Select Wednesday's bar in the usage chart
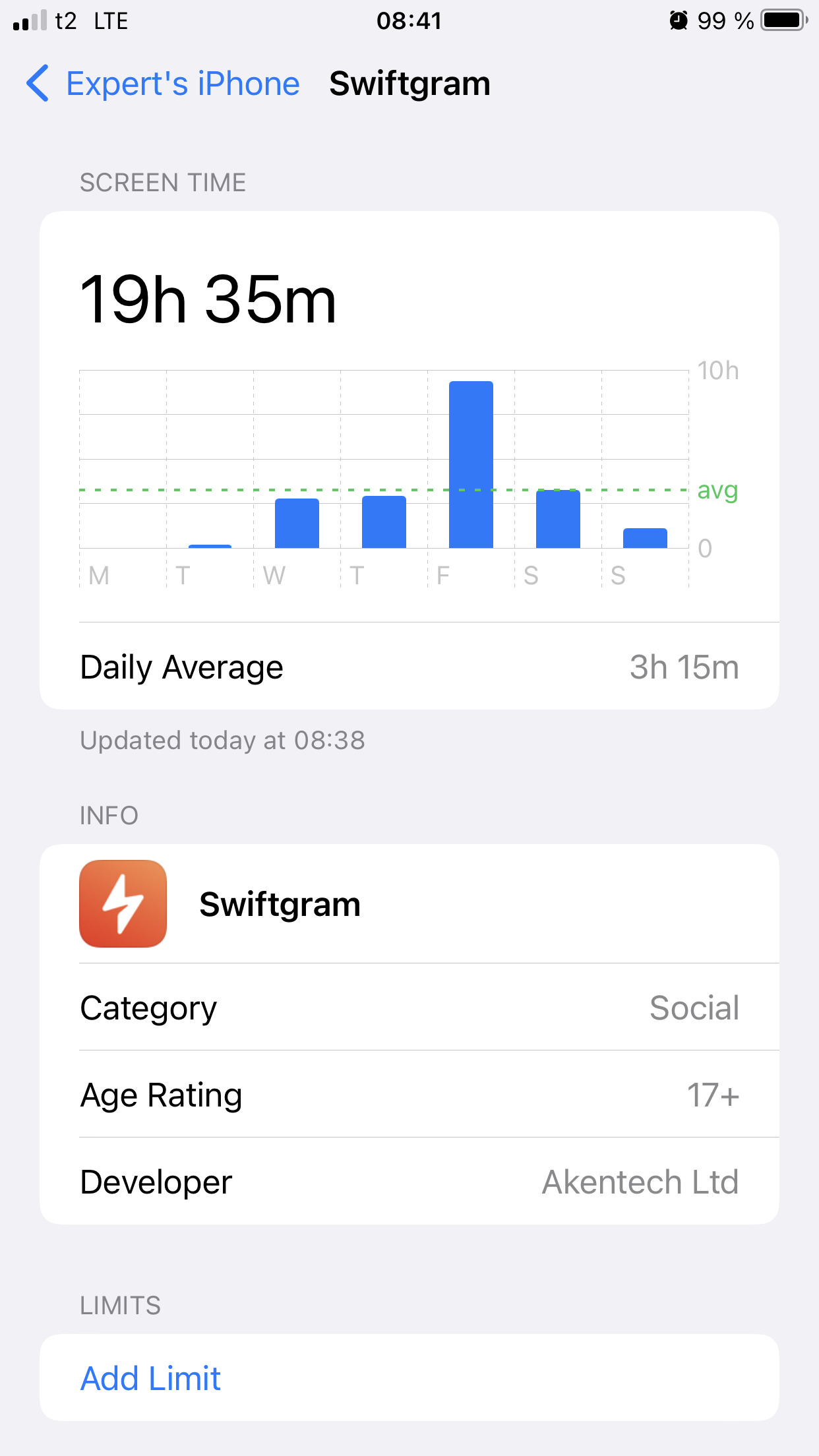 [x=297, y=524]
